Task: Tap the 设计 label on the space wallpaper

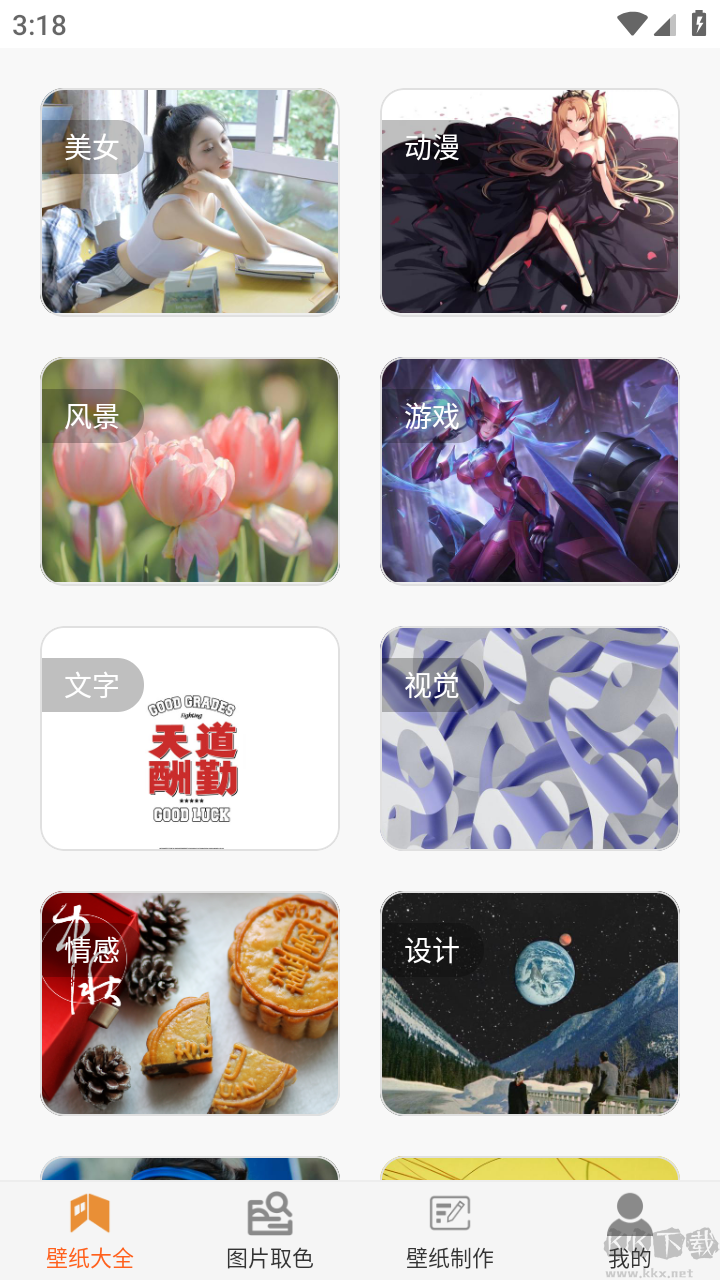Action: tap(432, 949)
